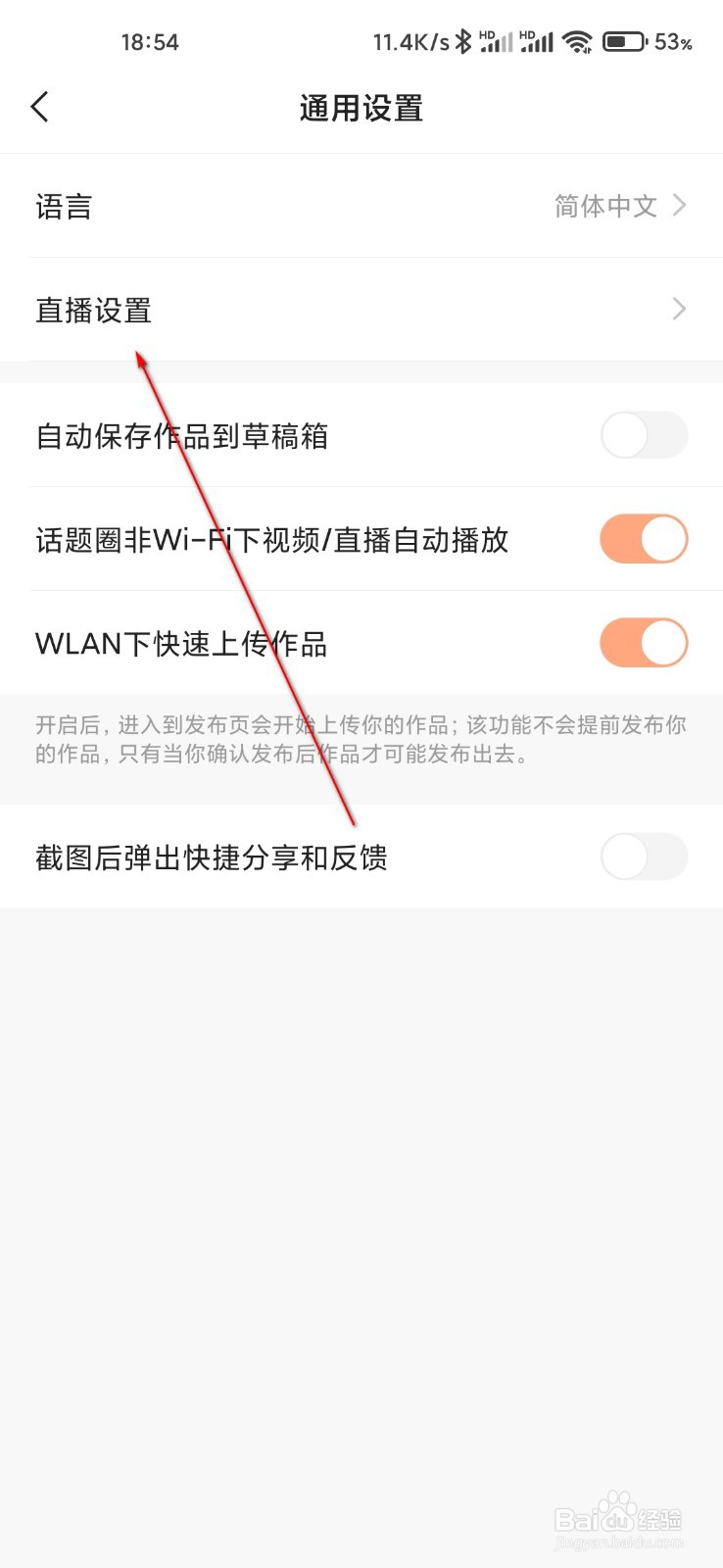Image resolution: width=723 pixels, height=1568 pixels.
Task: Tap the 简体中文 language value text
Action: [x=605, y=206]
